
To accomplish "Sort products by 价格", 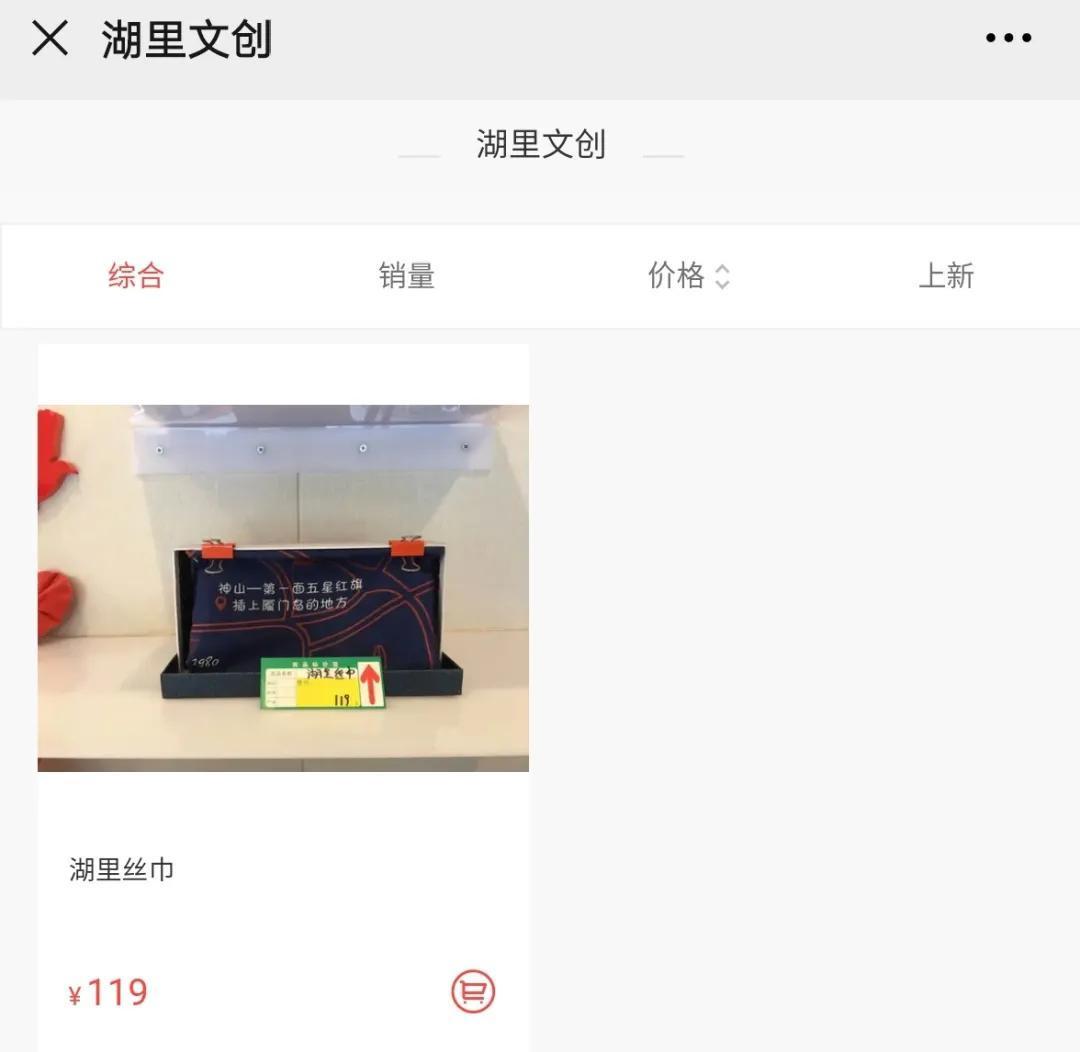I will (x=688, y=276).
